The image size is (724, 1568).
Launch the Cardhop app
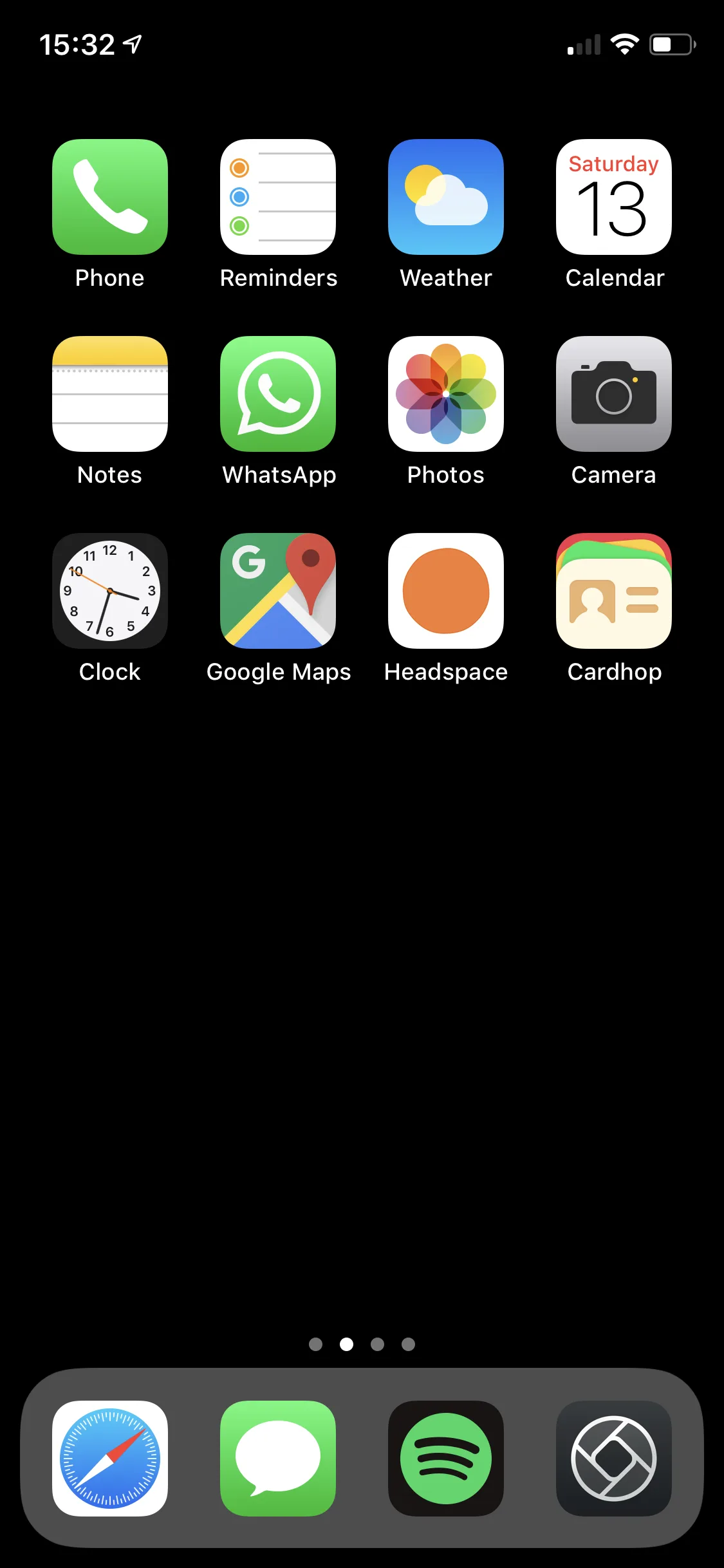pos(614,591)
